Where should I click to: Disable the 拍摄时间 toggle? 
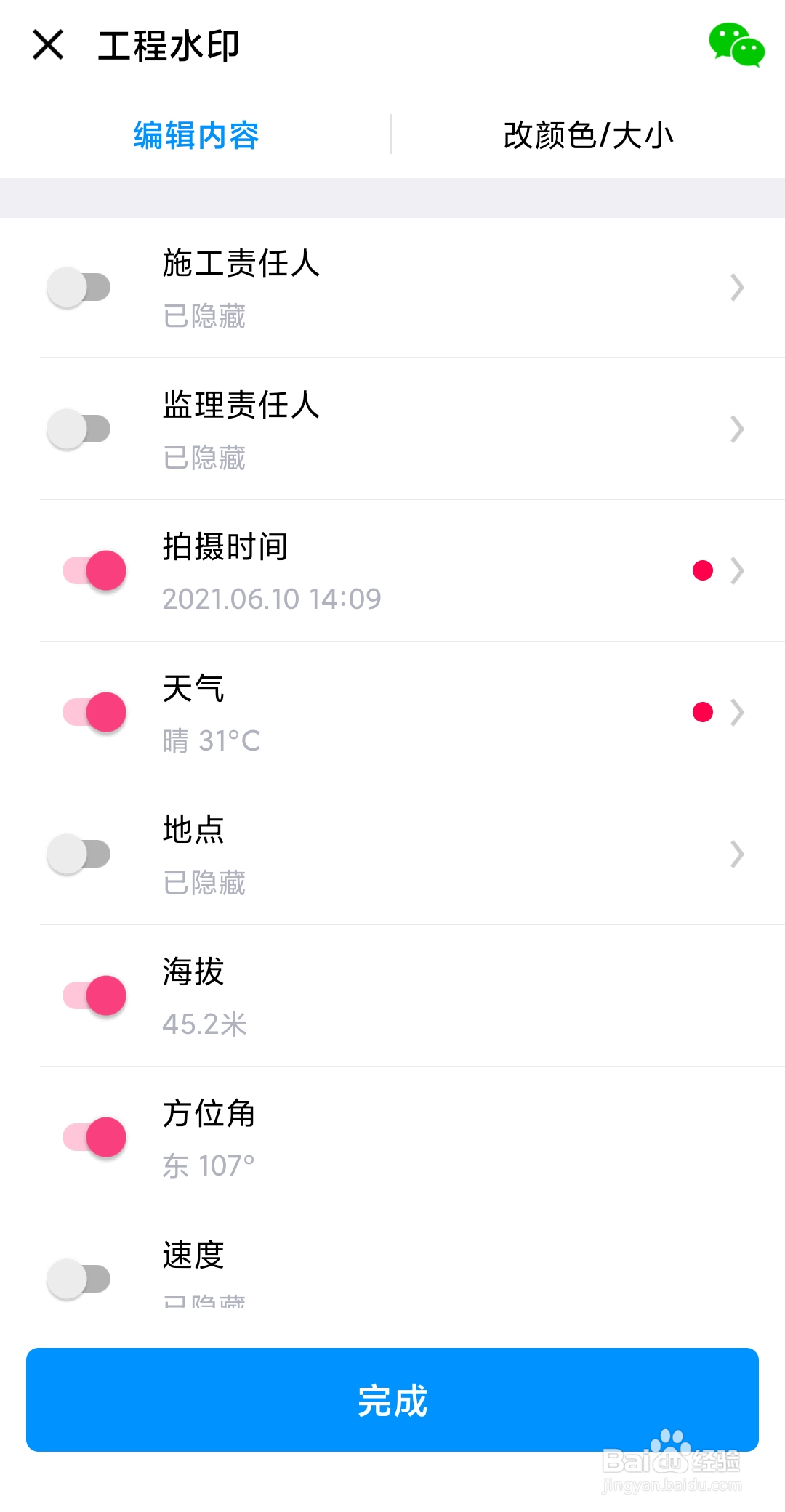94,570
